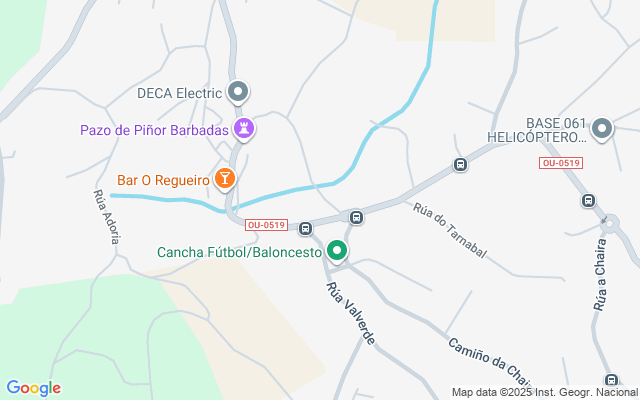Open the DECA Electric map pin
The height and width of the screenshot is (400, 640).
238,93
